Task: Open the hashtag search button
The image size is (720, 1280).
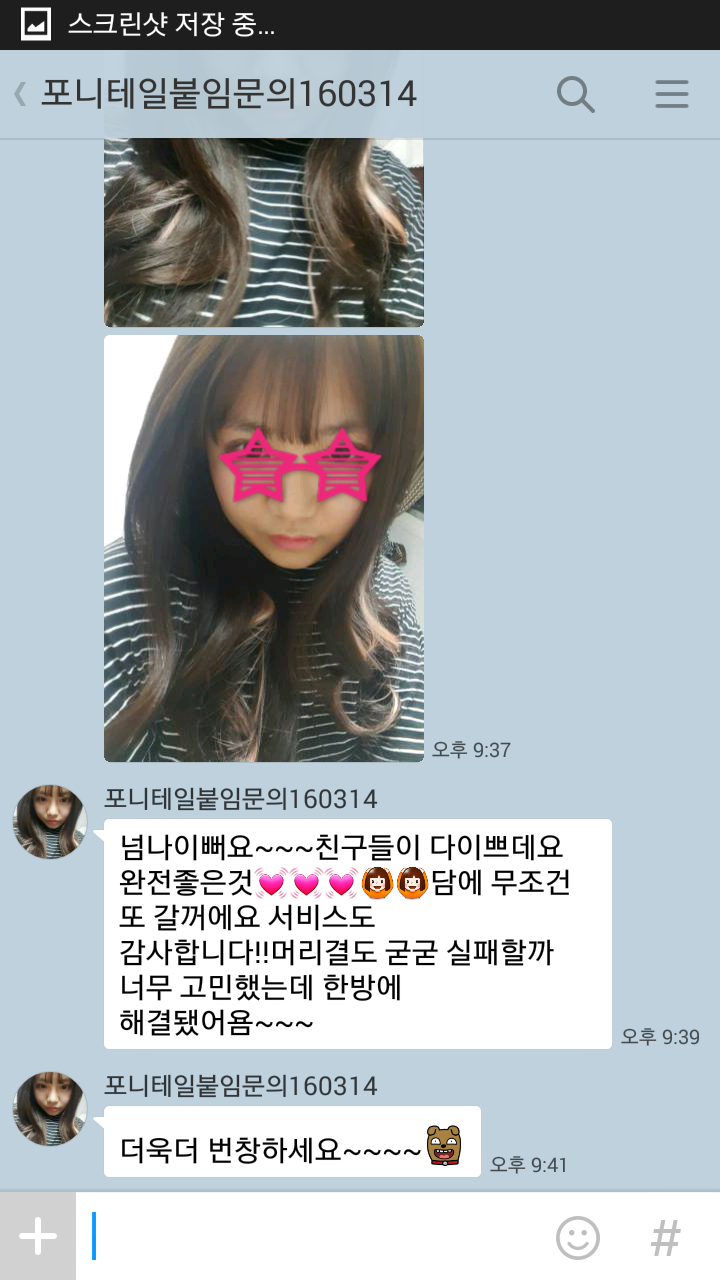Action: click(666, 1238)
